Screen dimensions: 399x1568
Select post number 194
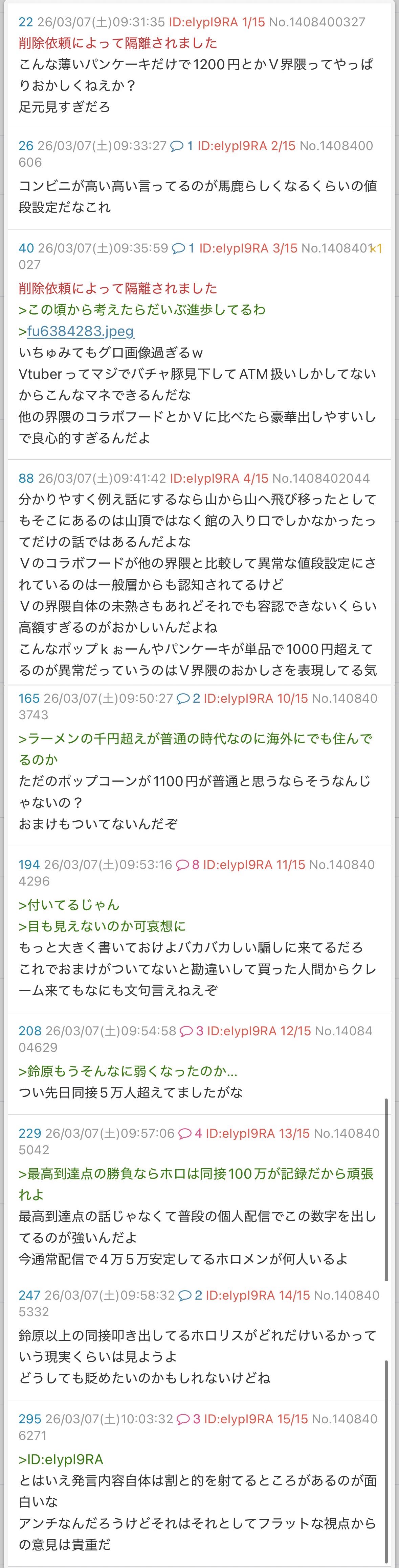click(x=29, y=865)
